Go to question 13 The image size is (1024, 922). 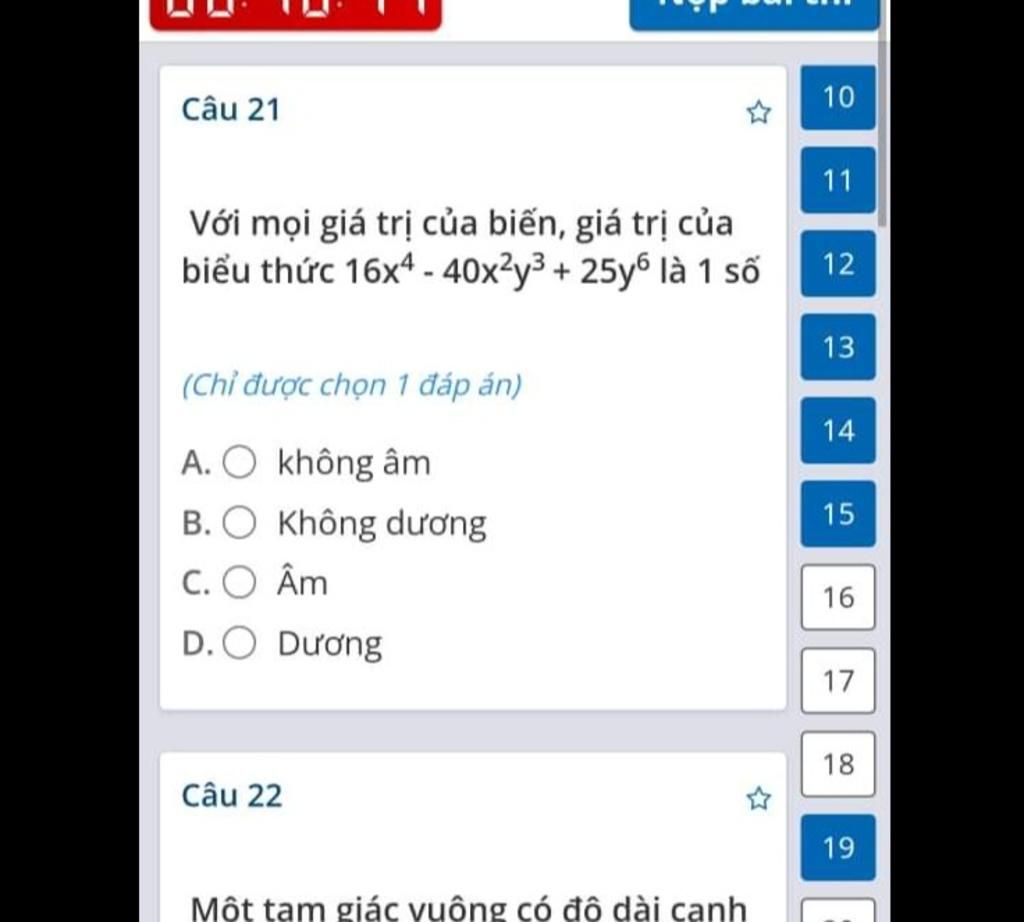click(838, 347)
